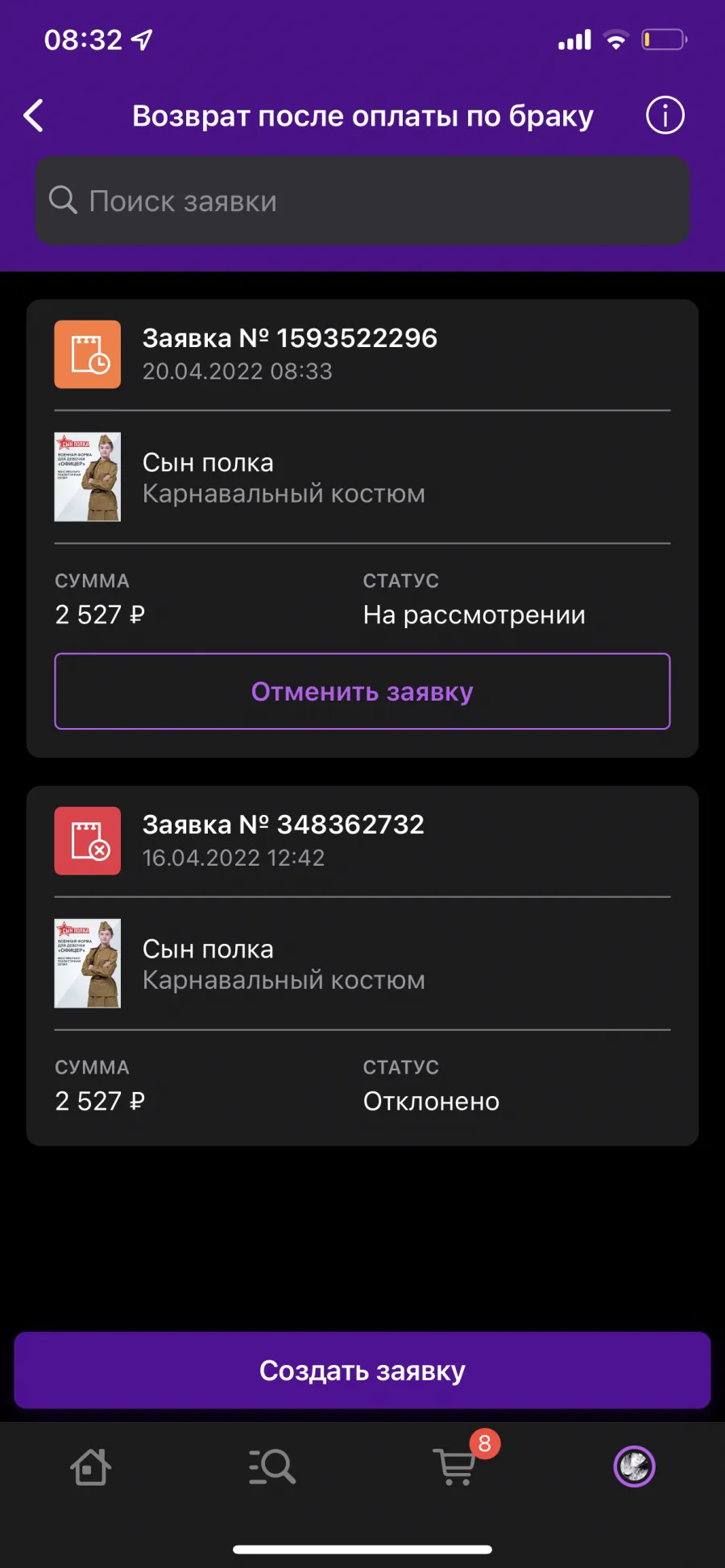The image size is (725, 1568).
Task: Tap Отменить заявку button
Action: (x=362, y=691)
